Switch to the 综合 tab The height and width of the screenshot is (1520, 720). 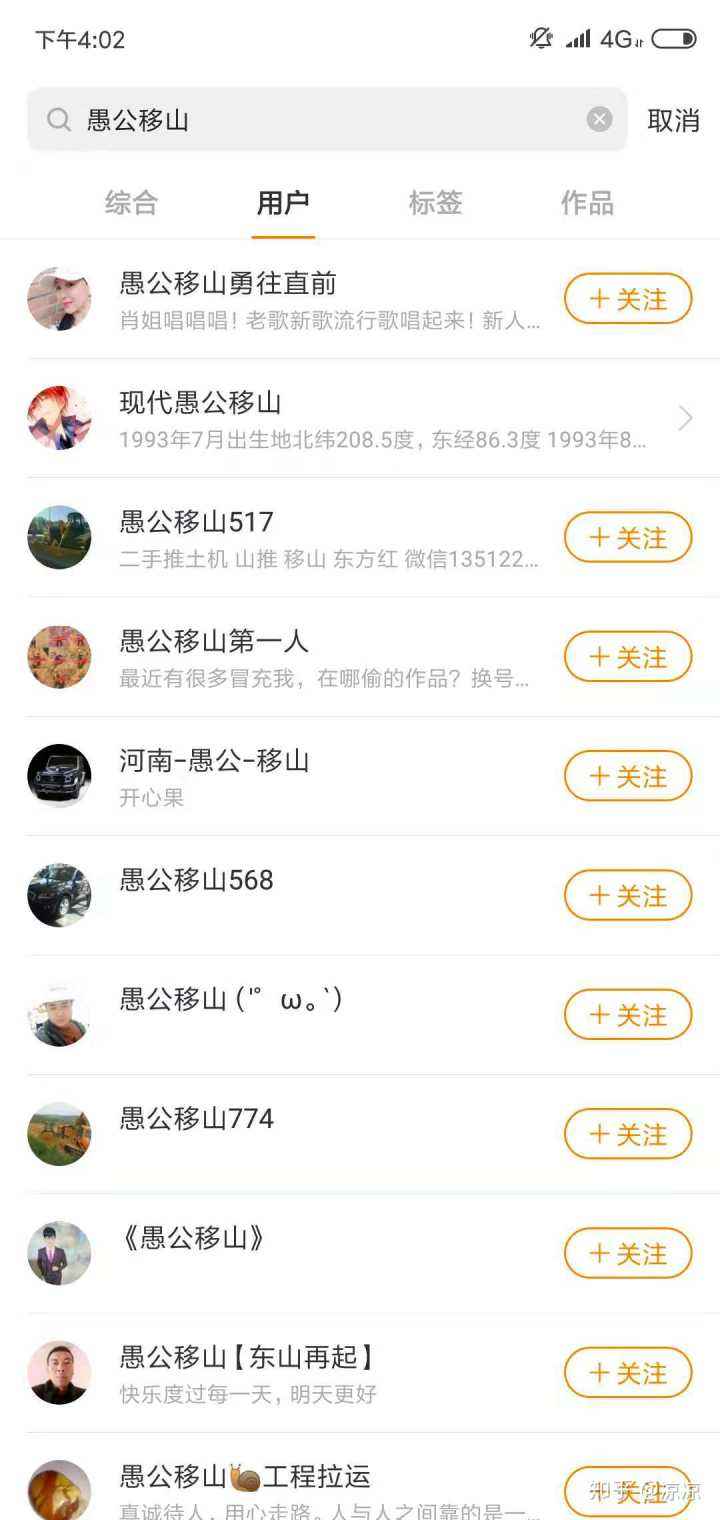click(130, 203)
